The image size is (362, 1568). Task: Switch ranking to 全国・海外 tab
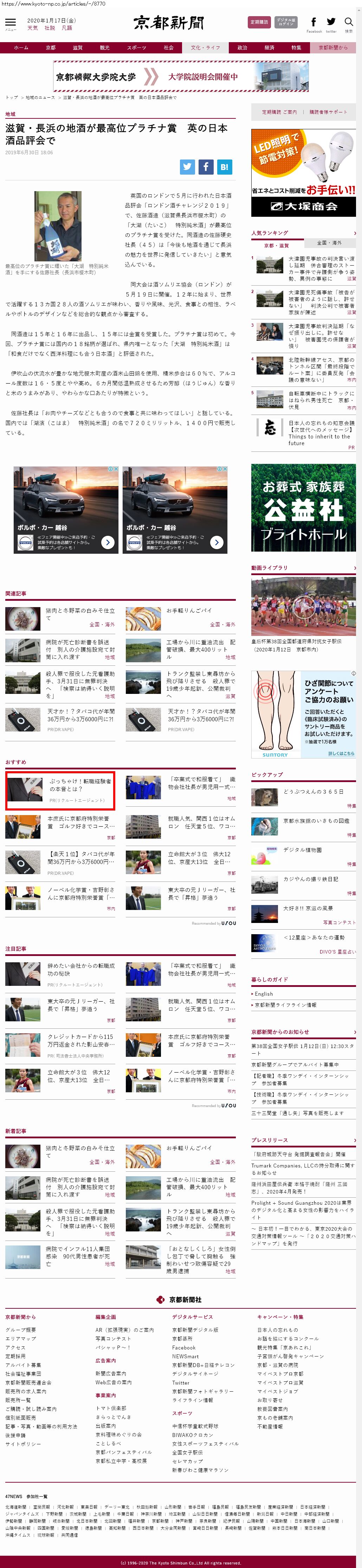(329, 242)
